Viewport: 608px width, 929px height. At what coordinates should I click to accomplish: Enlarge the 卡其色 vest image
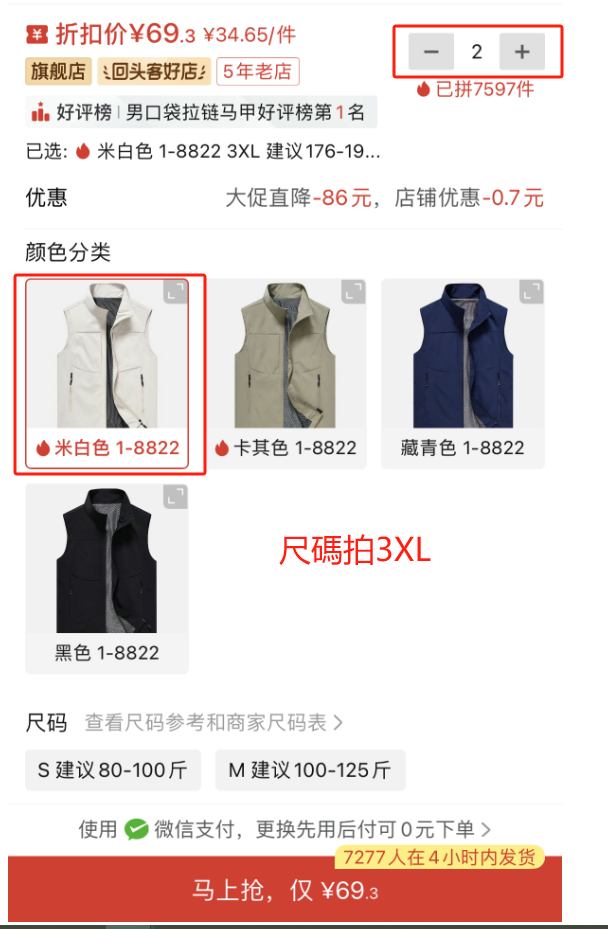353,291
